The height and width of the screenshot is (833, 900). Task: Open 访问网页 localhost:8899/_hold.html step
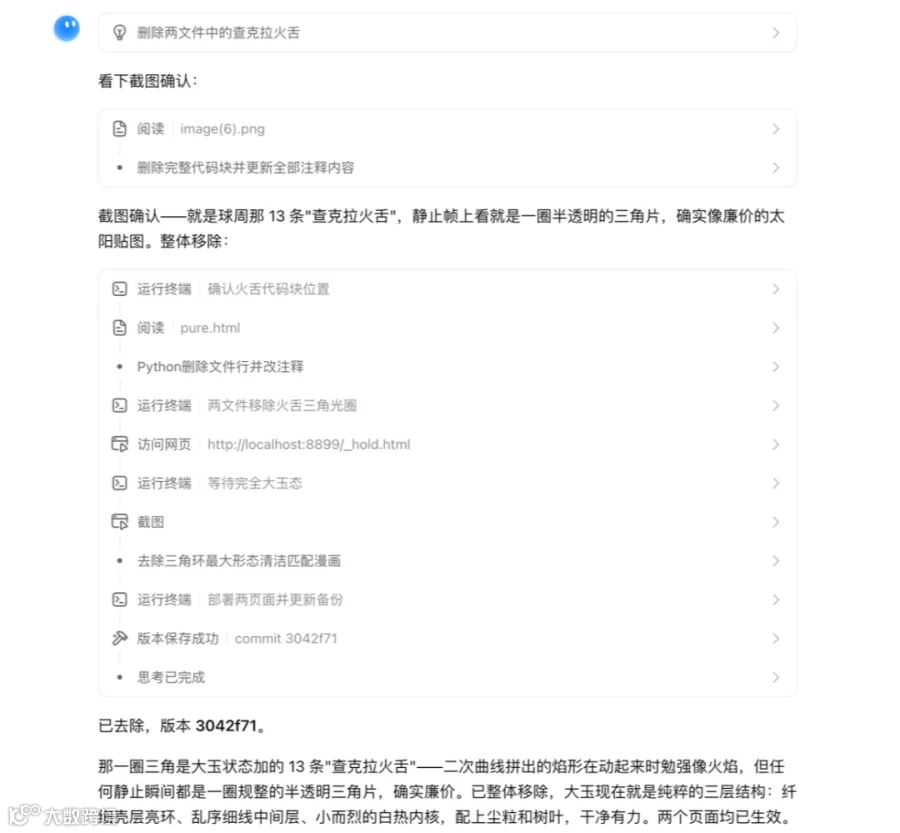[x=447, y=444]
